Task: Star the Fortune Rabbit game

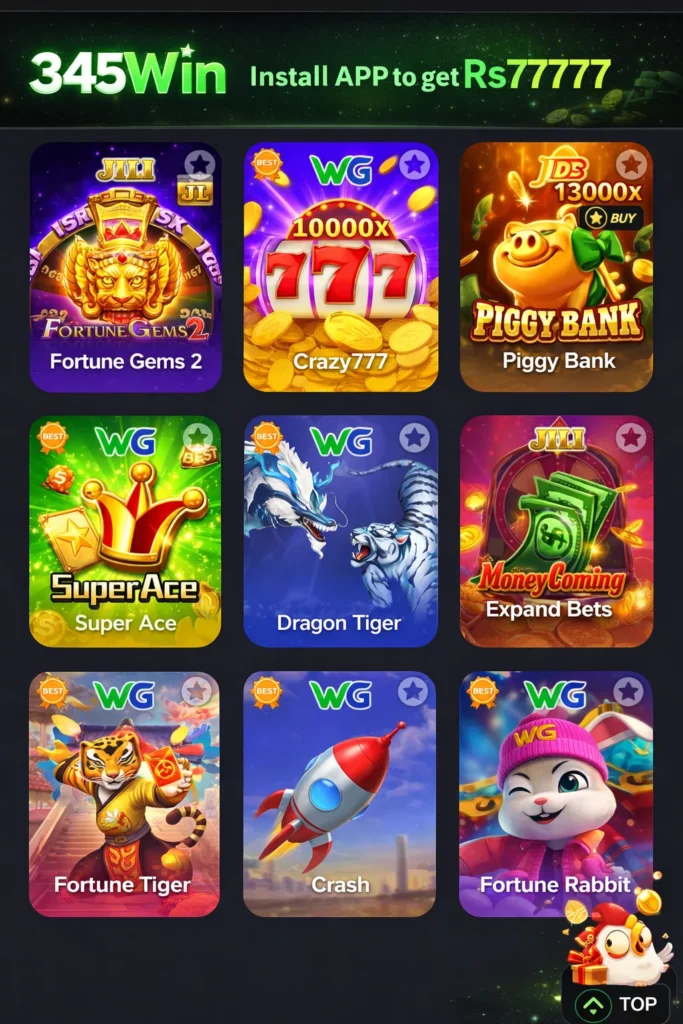Action: pos(628,691)
